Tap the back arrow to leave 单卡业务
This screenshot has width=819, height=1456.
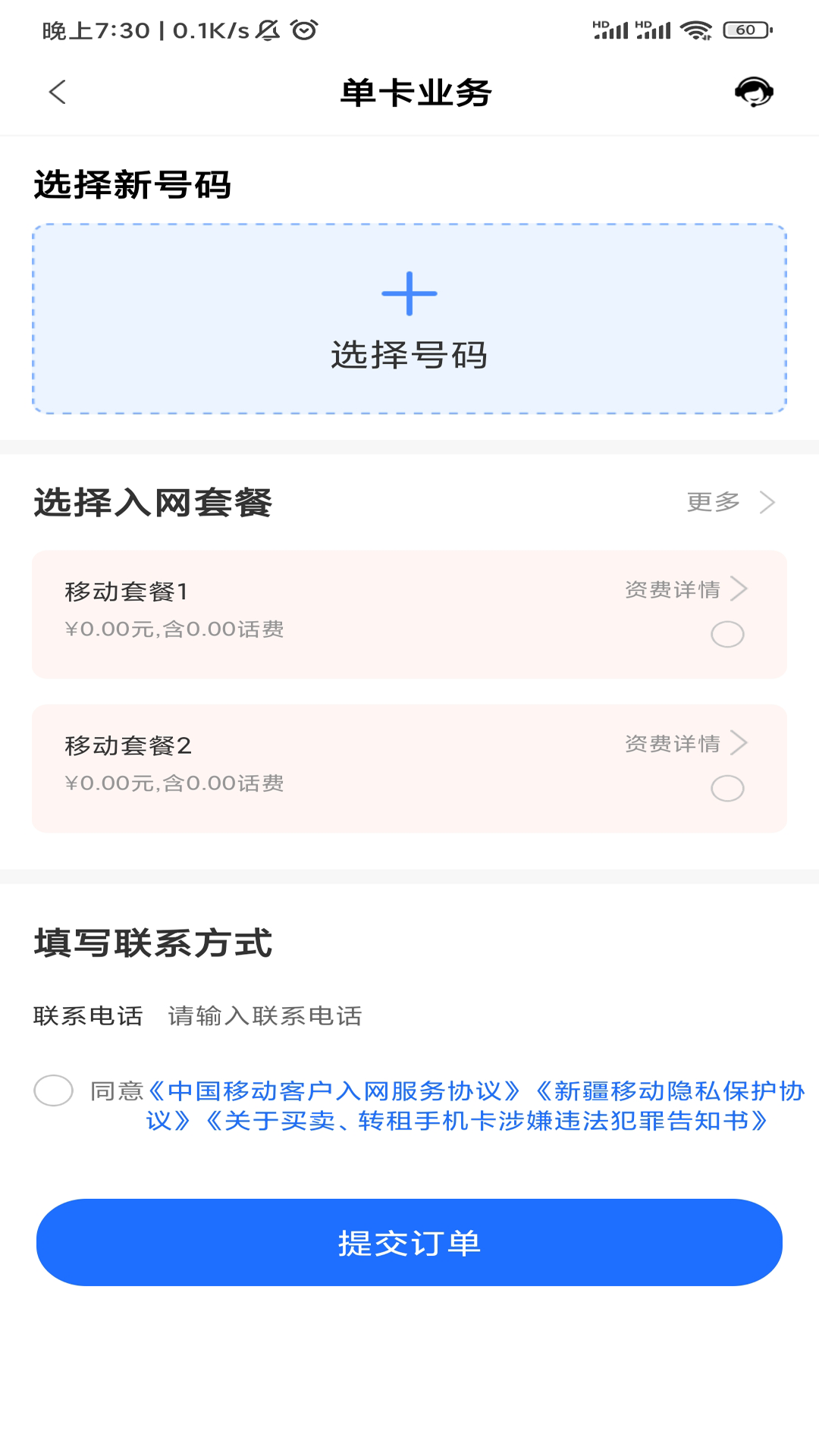pyautogui.click(x=55, y=92)
